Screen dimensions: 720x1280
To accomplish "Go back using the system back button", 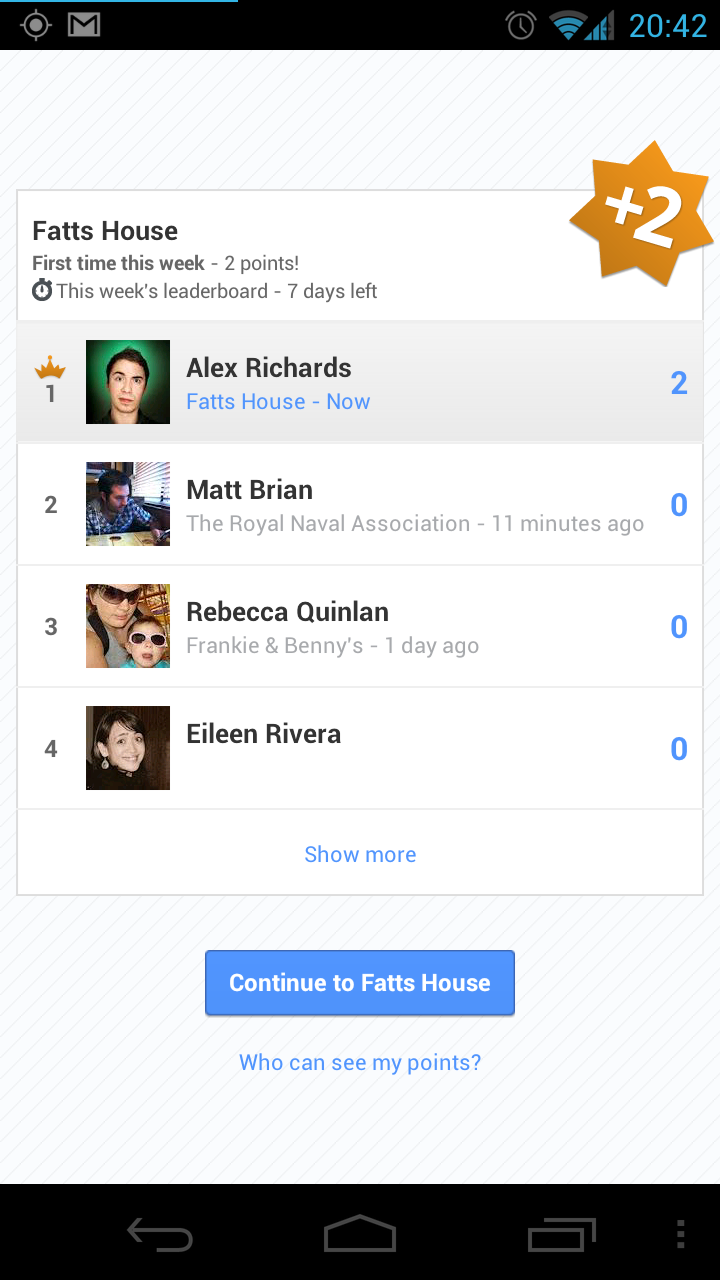I will pos(160,1234).
